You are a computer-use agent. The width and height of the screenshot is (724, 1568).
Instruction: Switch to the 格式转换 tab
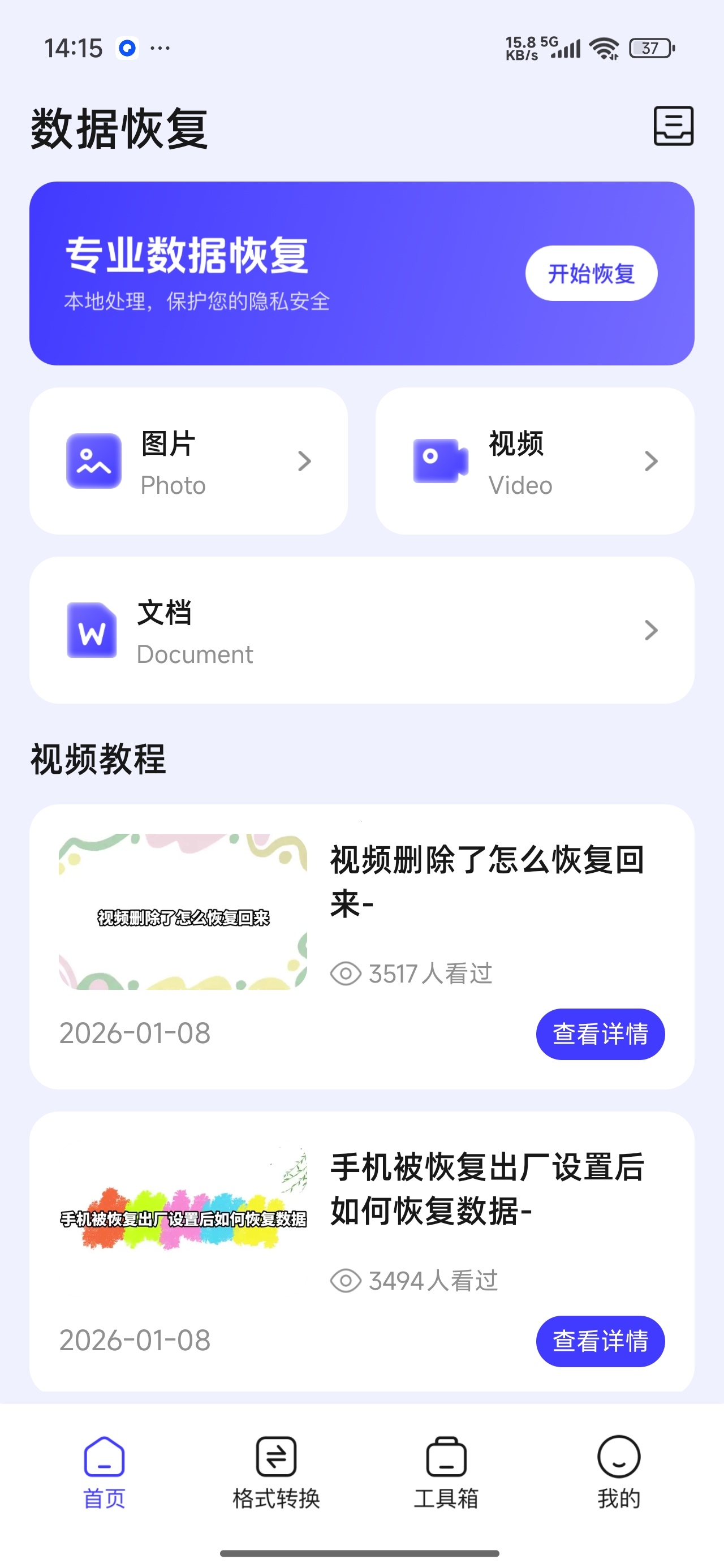click(x=276, y=1472)
